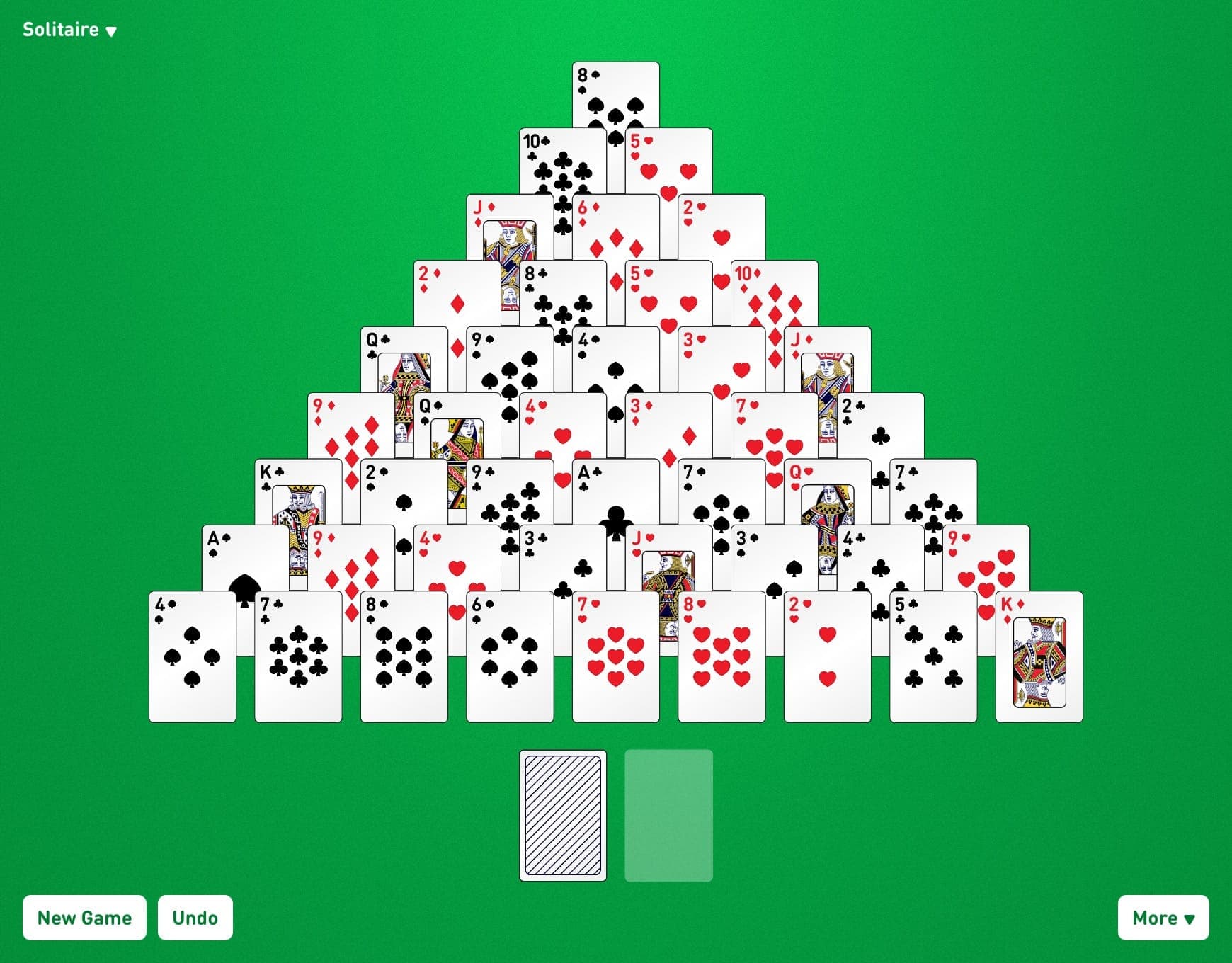Tap the 8 of hearts card

point(721,659)
